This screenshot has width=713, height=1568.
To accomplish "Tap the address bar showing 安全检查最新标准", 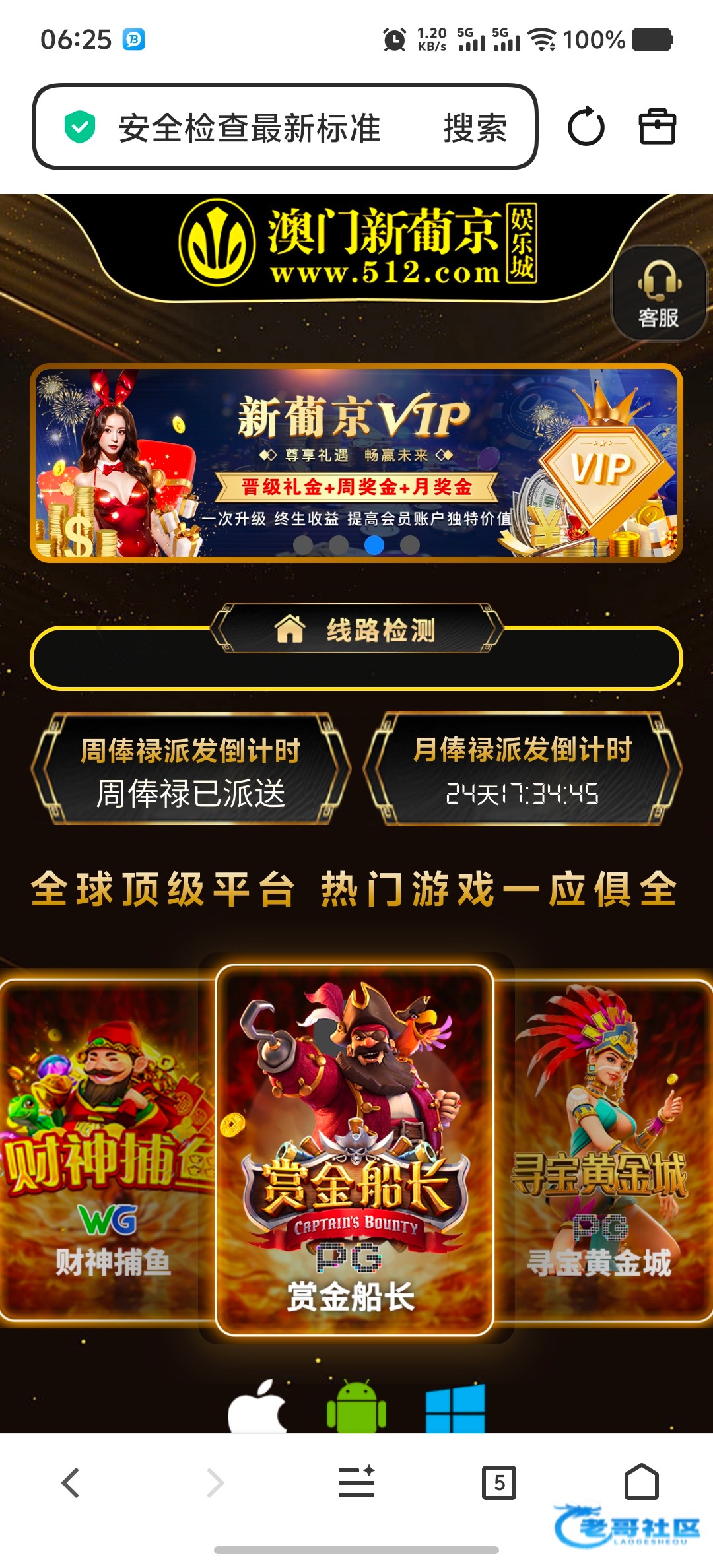I will [250, 127].
